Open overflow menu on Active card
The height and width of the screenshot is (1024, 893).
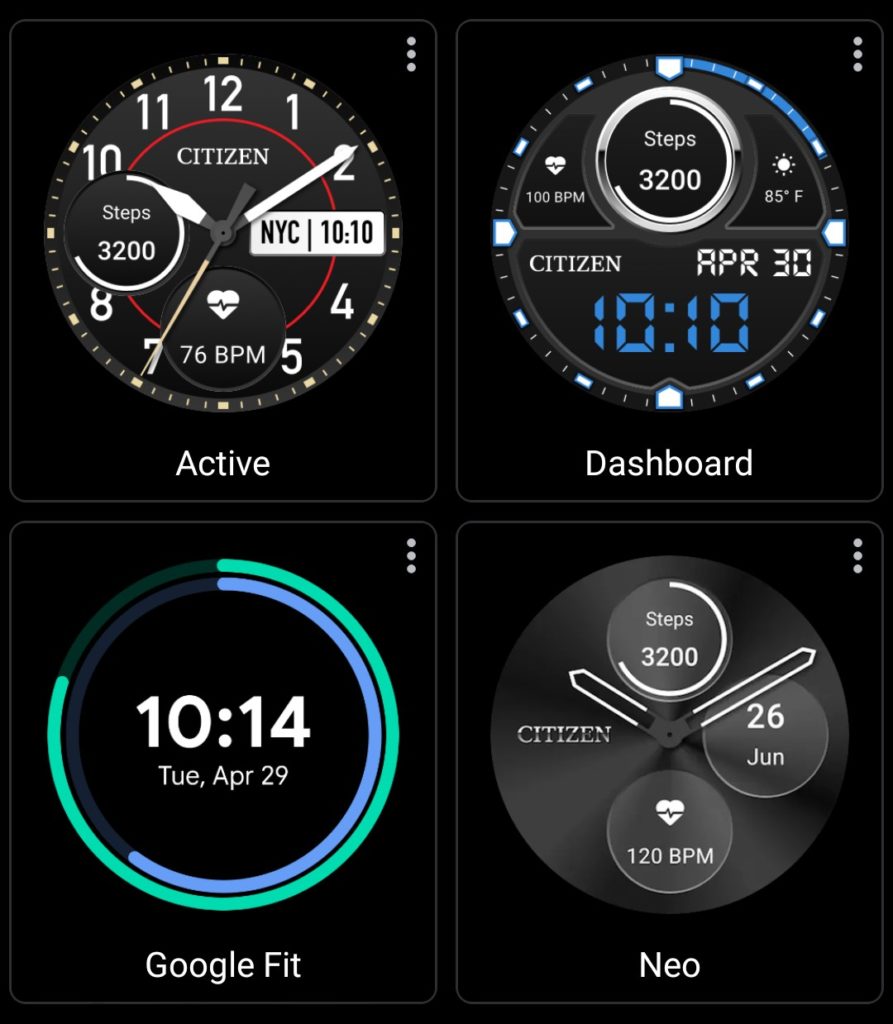pos(411,54)
